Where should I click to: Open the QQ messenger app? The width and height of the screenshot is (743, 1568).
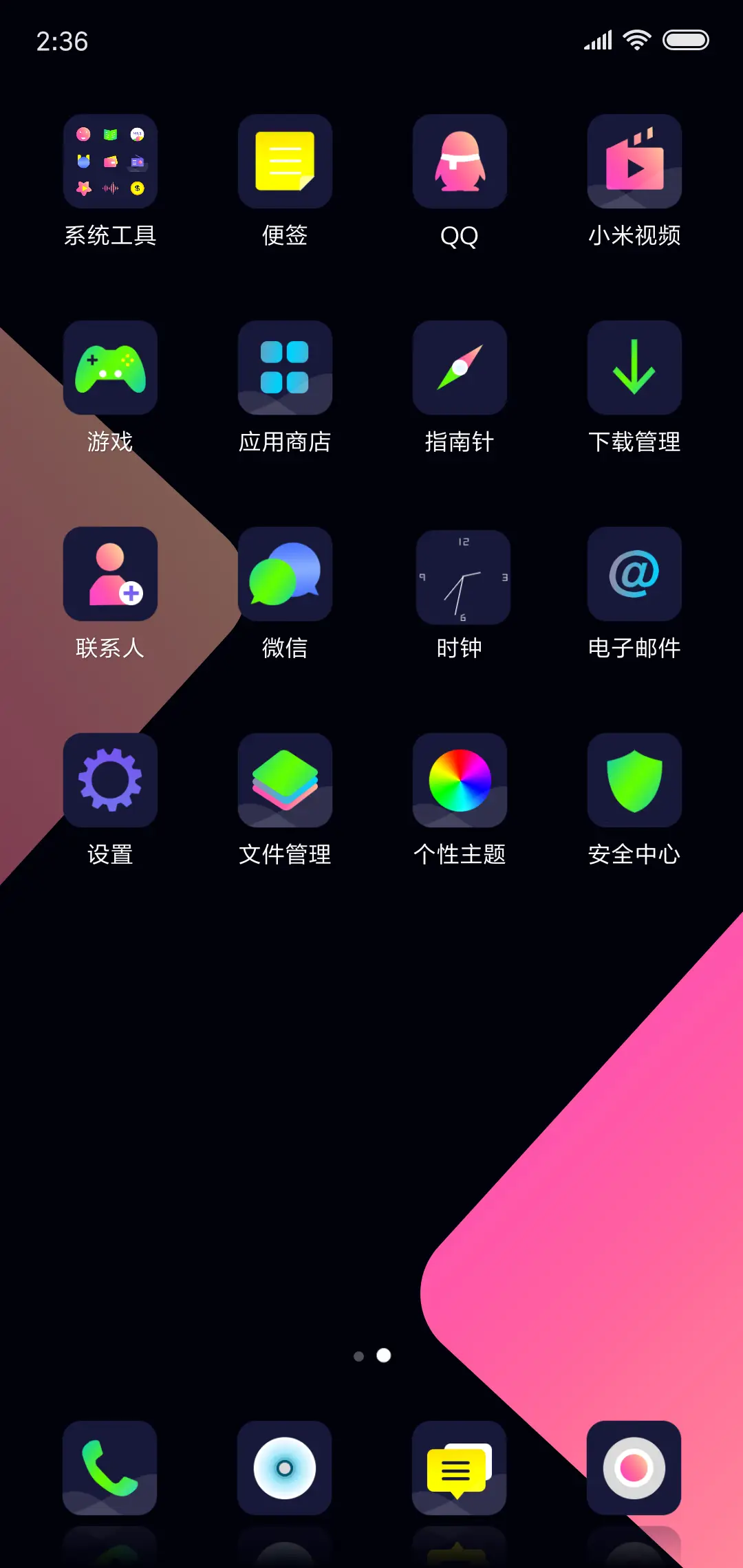[459, 160]
